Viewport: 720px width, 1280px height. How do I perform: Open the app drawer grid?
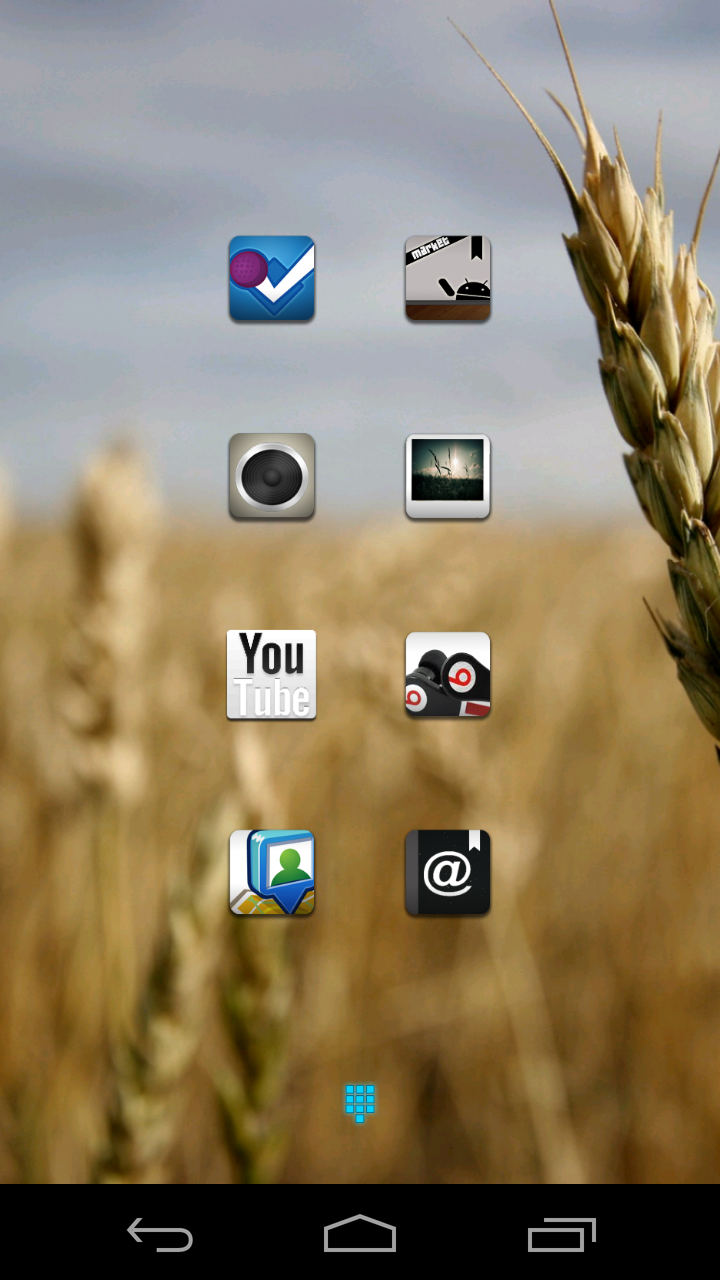(x=360, y=1103)
